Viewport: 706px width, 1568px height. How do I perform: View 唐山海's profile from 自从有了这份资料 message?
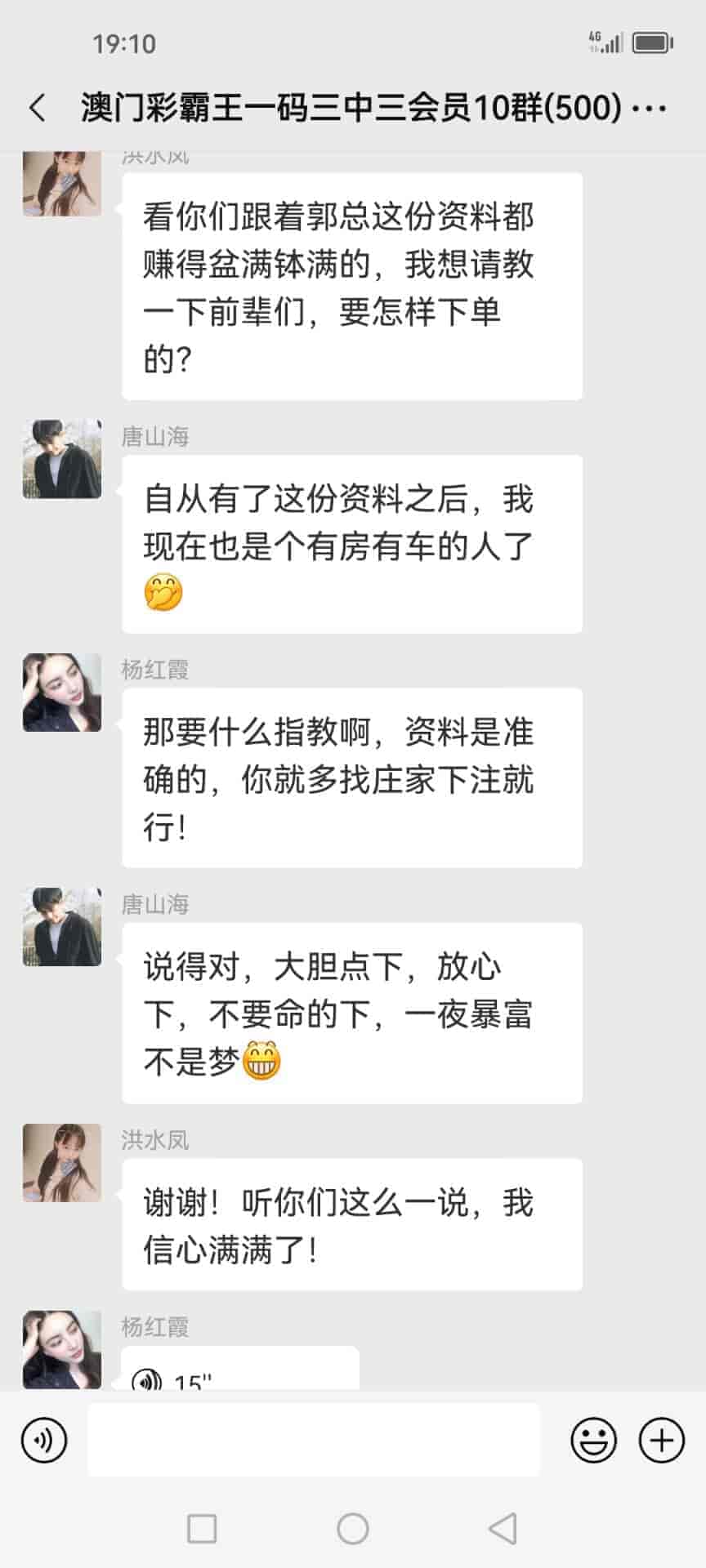tap(62, 459)
